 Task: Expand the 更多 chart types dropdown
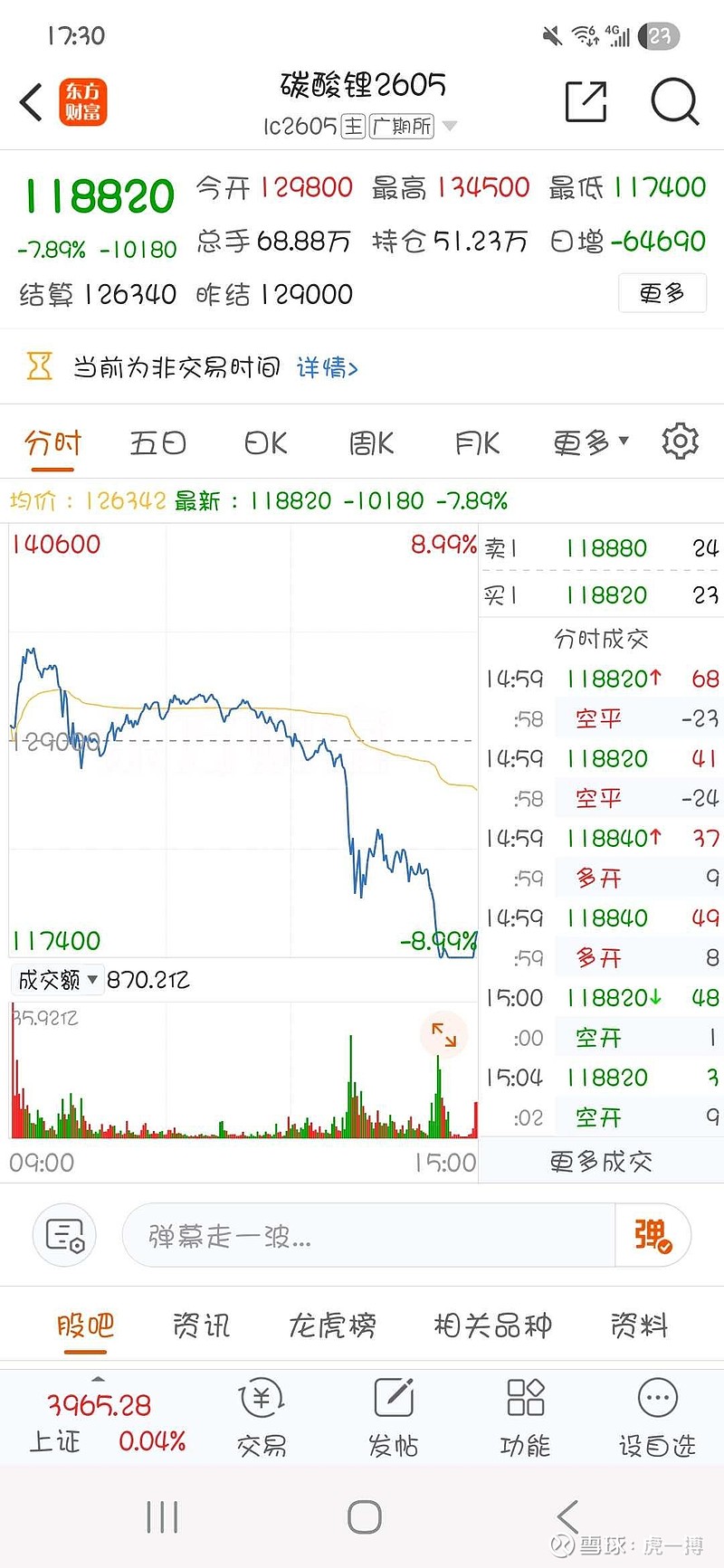(x=586, y=442)
